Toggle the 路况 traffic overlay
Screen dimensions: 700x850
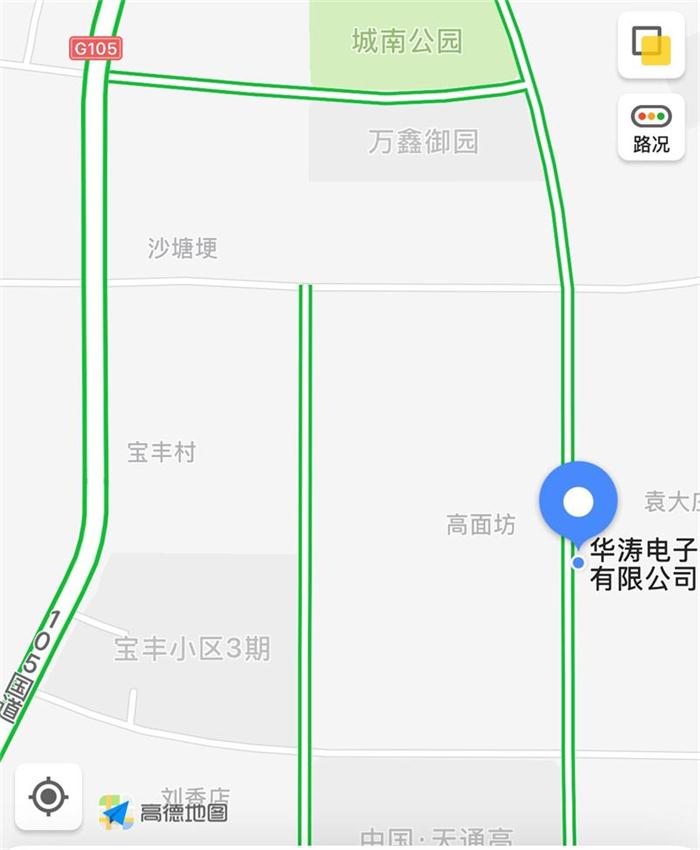click(x=651, y=127)
